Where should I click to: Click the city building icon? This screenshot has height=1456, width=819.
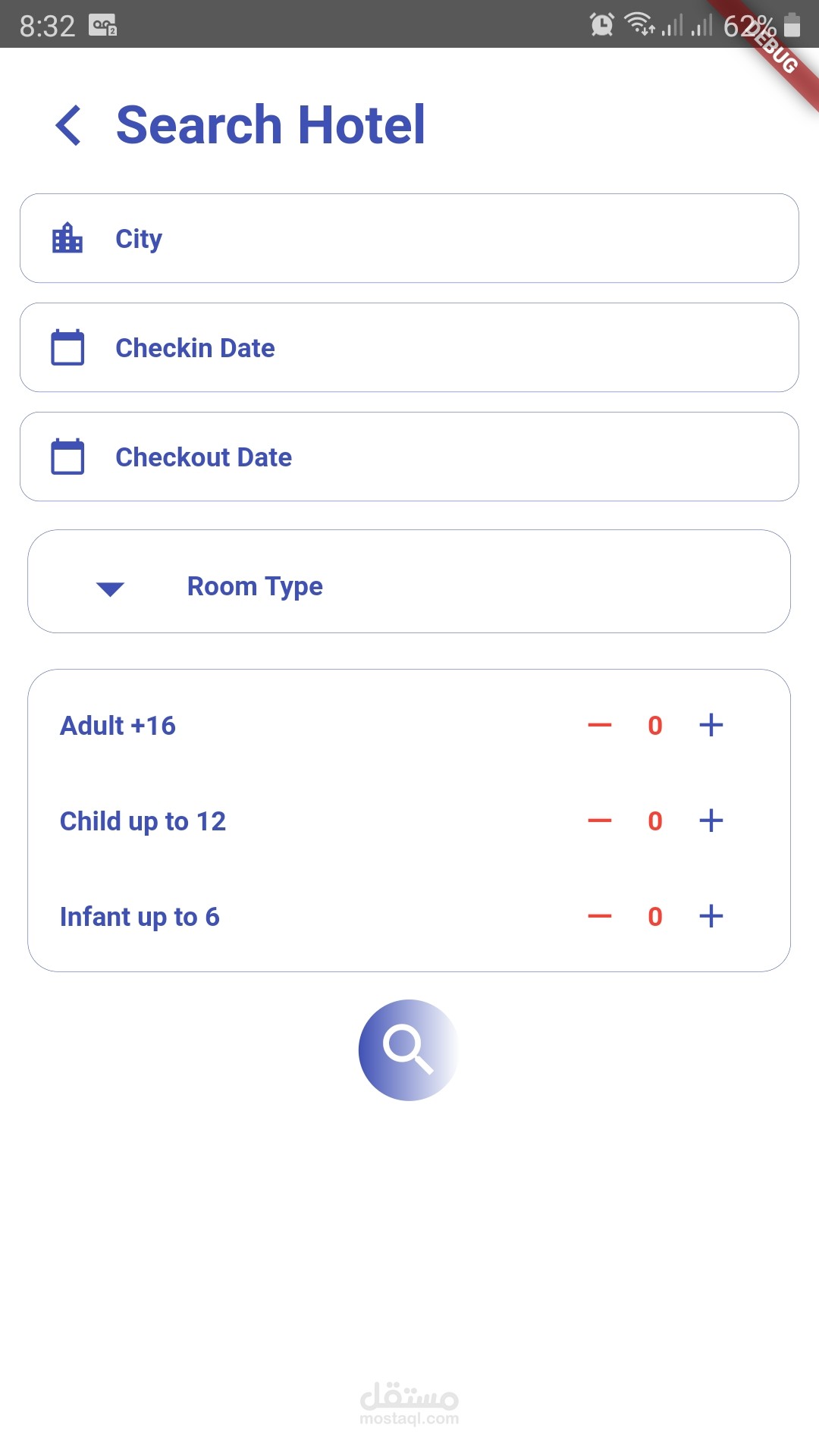pos(67,237)
